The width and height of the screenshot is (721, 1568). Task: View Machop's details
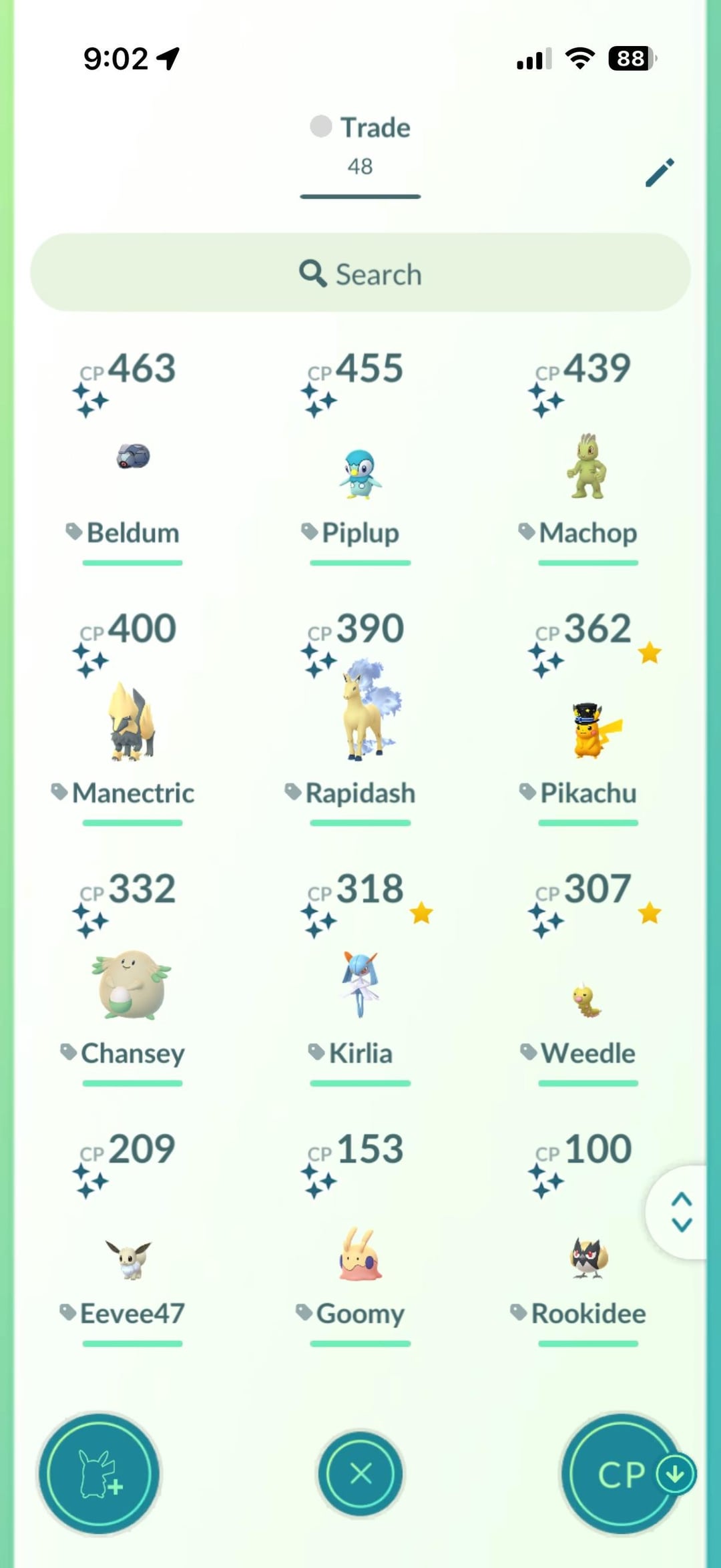(587, 467)
